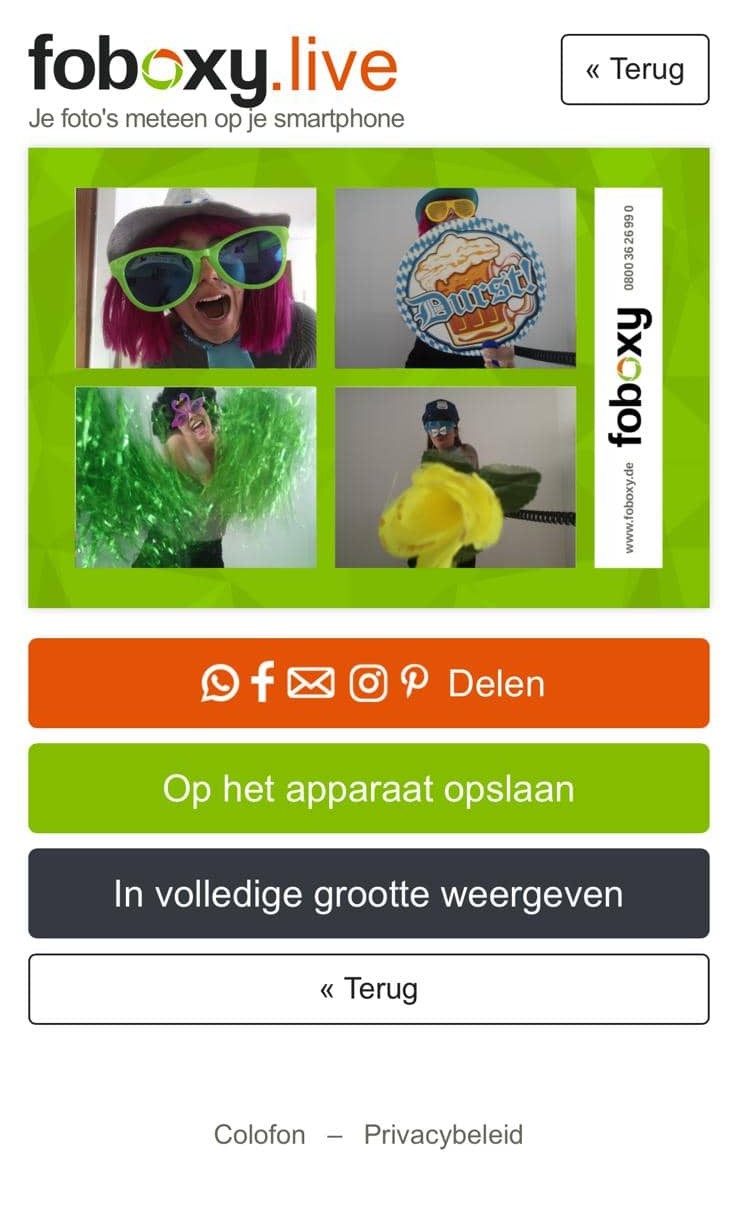Tap the Terug button at the top

click(634, 70)
